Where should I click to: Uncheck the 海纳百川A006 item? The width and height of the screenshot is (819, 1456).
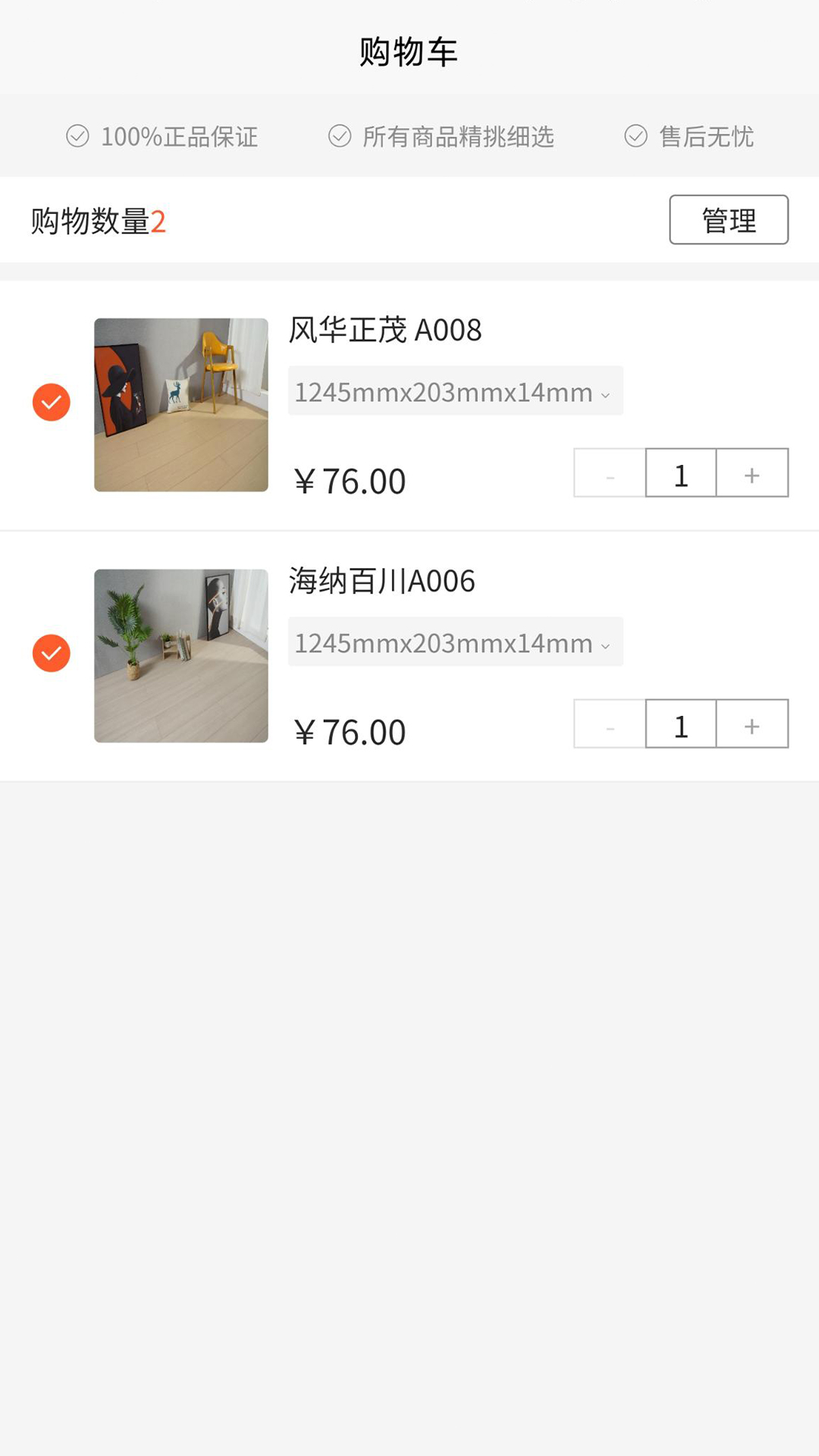pyautogui.click(x=52, y=653)
